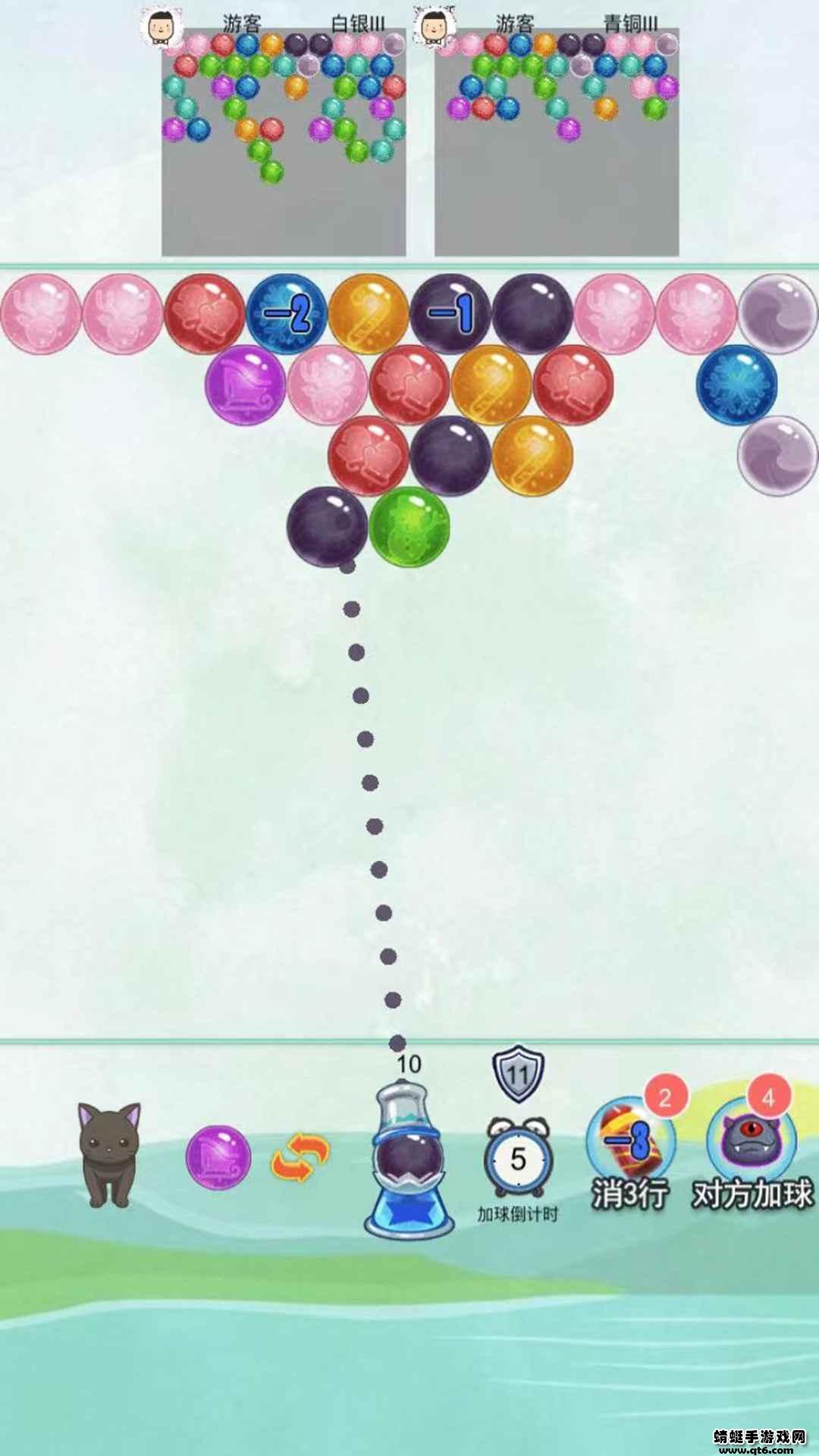The width and height of the screenshot is (819, 1456).
Task: Use the 消3行 clear-three-rows power-up
Action: click(631, 1142)
